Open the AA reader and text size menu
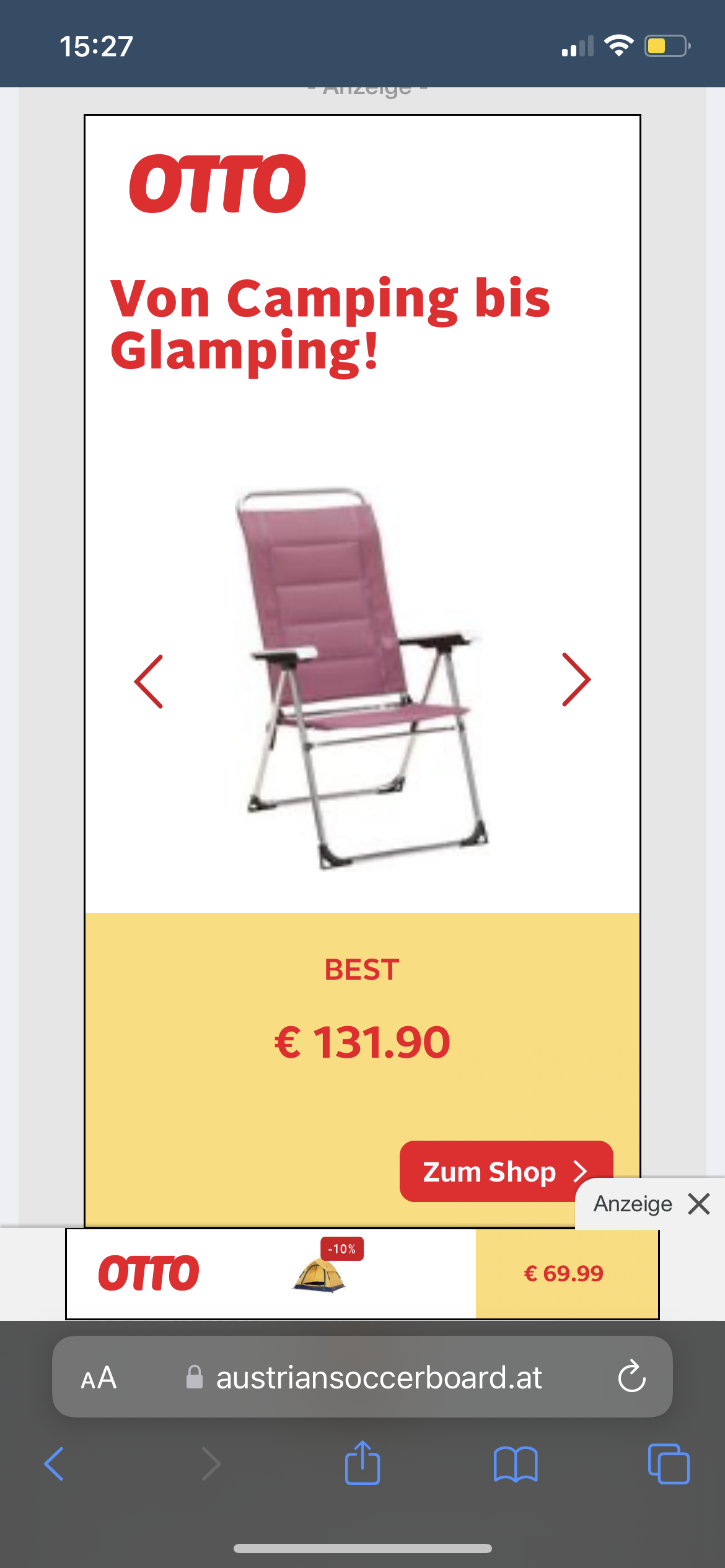725x1568 pixels. [99, 1377]
